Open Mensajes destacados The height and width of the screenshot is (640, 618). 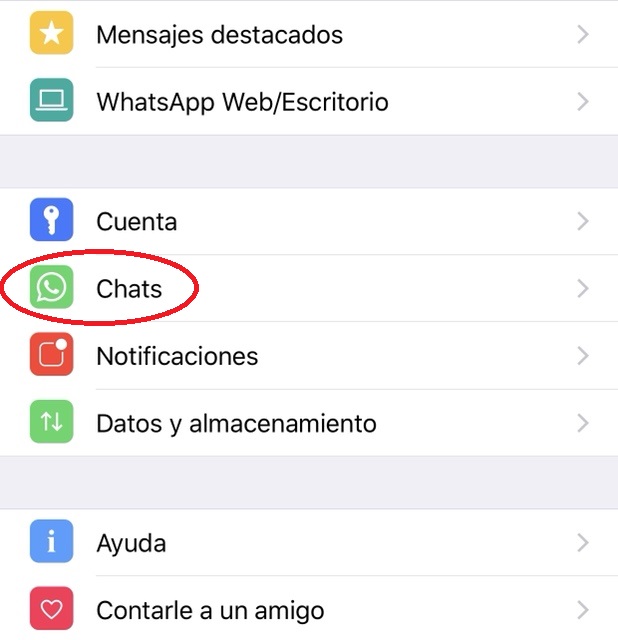click(219, 35)
